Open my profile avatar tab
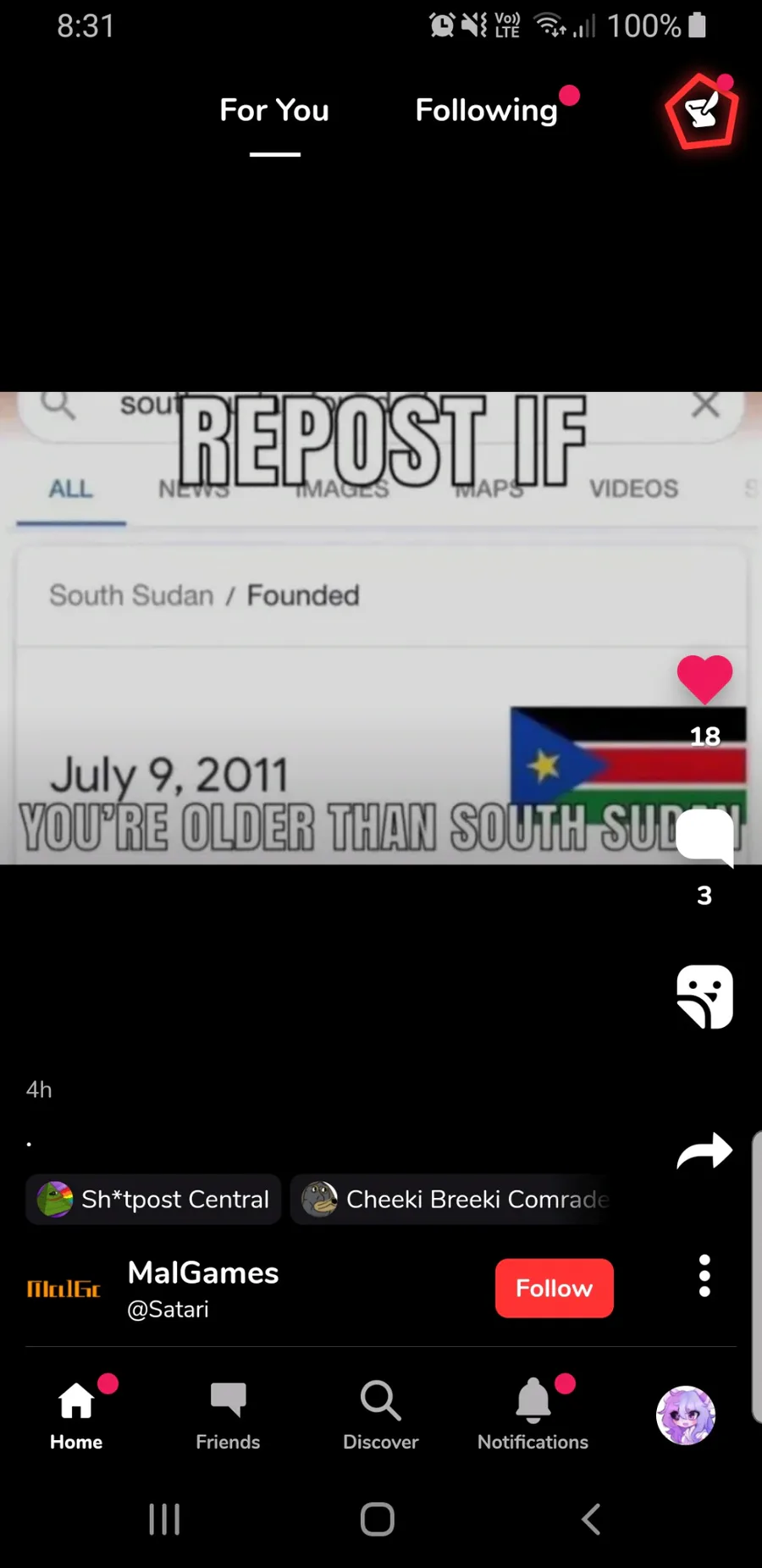 point(686,1416)
